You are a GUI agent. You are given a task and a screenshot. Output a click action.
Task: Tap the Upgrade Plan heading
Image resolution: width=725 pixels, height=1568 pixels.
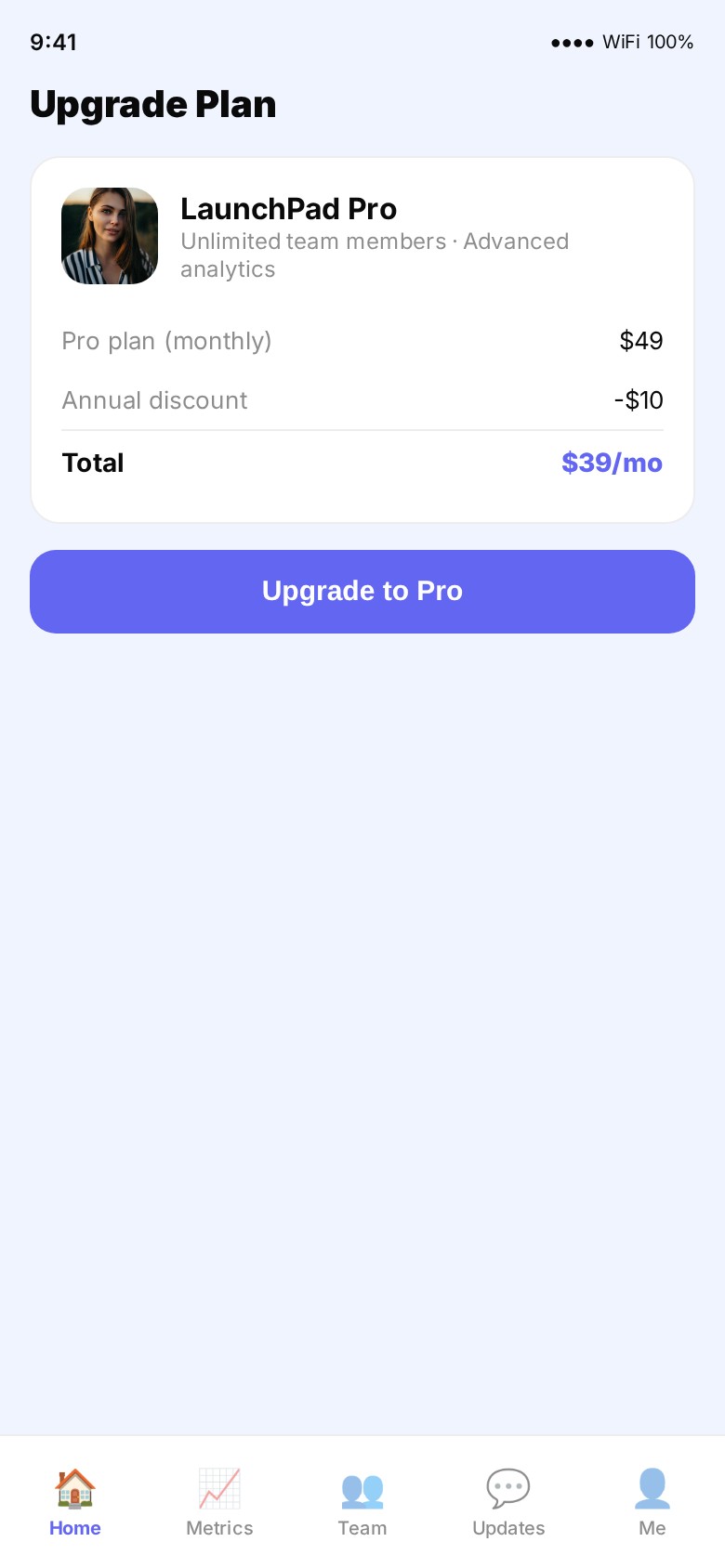pyautogui.click(x=152, y=104)
